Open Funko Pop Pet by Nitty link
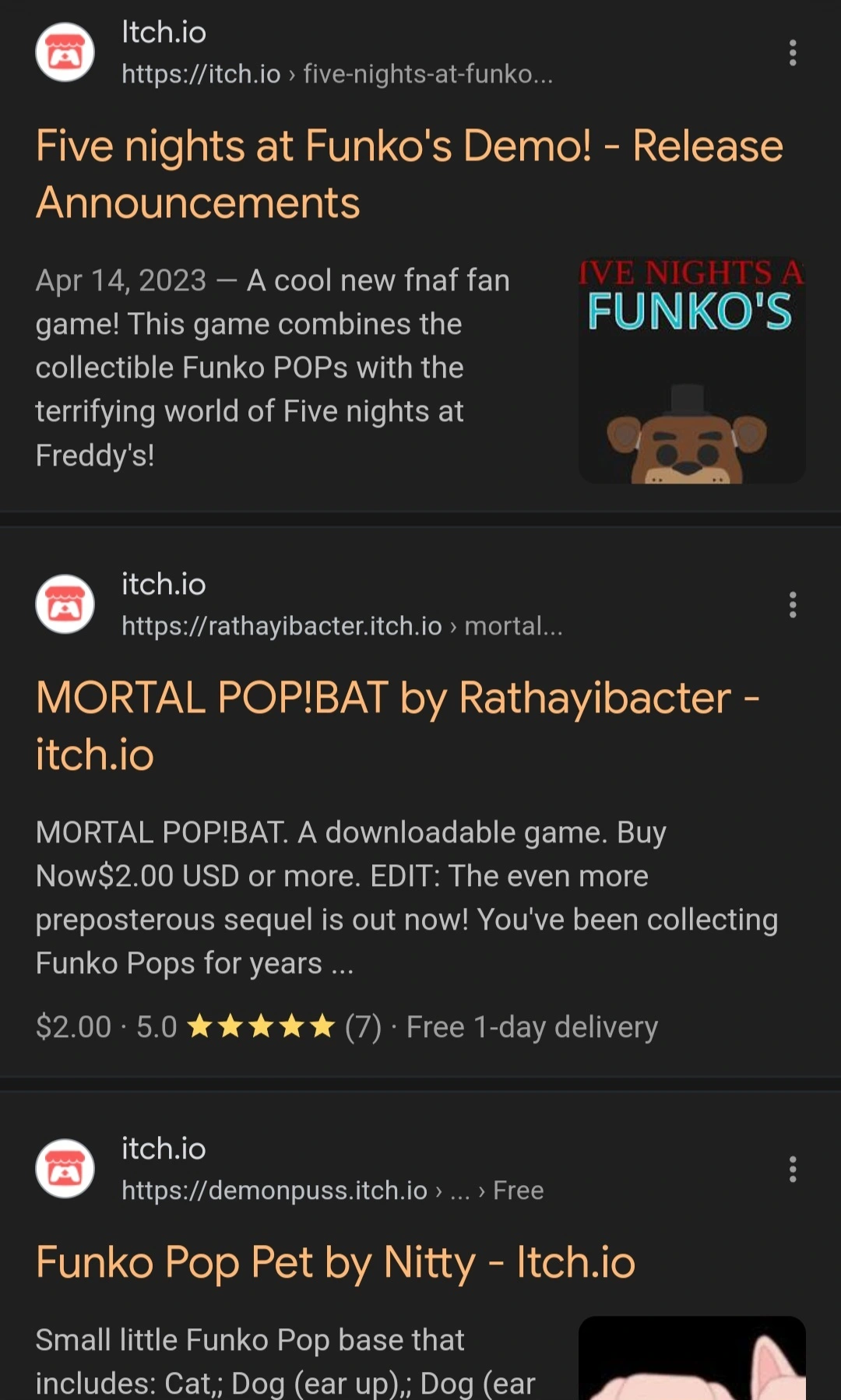The width and height of the screenshot is (841, 1400). pos(336,1262)
